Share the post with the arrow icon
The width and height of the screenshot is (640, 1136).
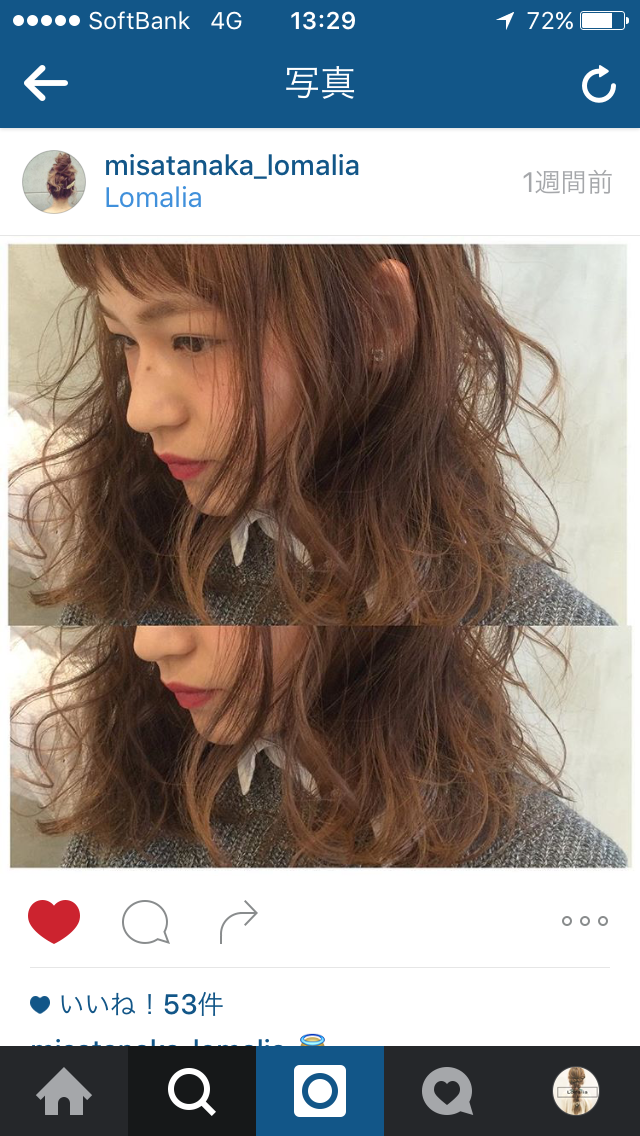(238, 922)
